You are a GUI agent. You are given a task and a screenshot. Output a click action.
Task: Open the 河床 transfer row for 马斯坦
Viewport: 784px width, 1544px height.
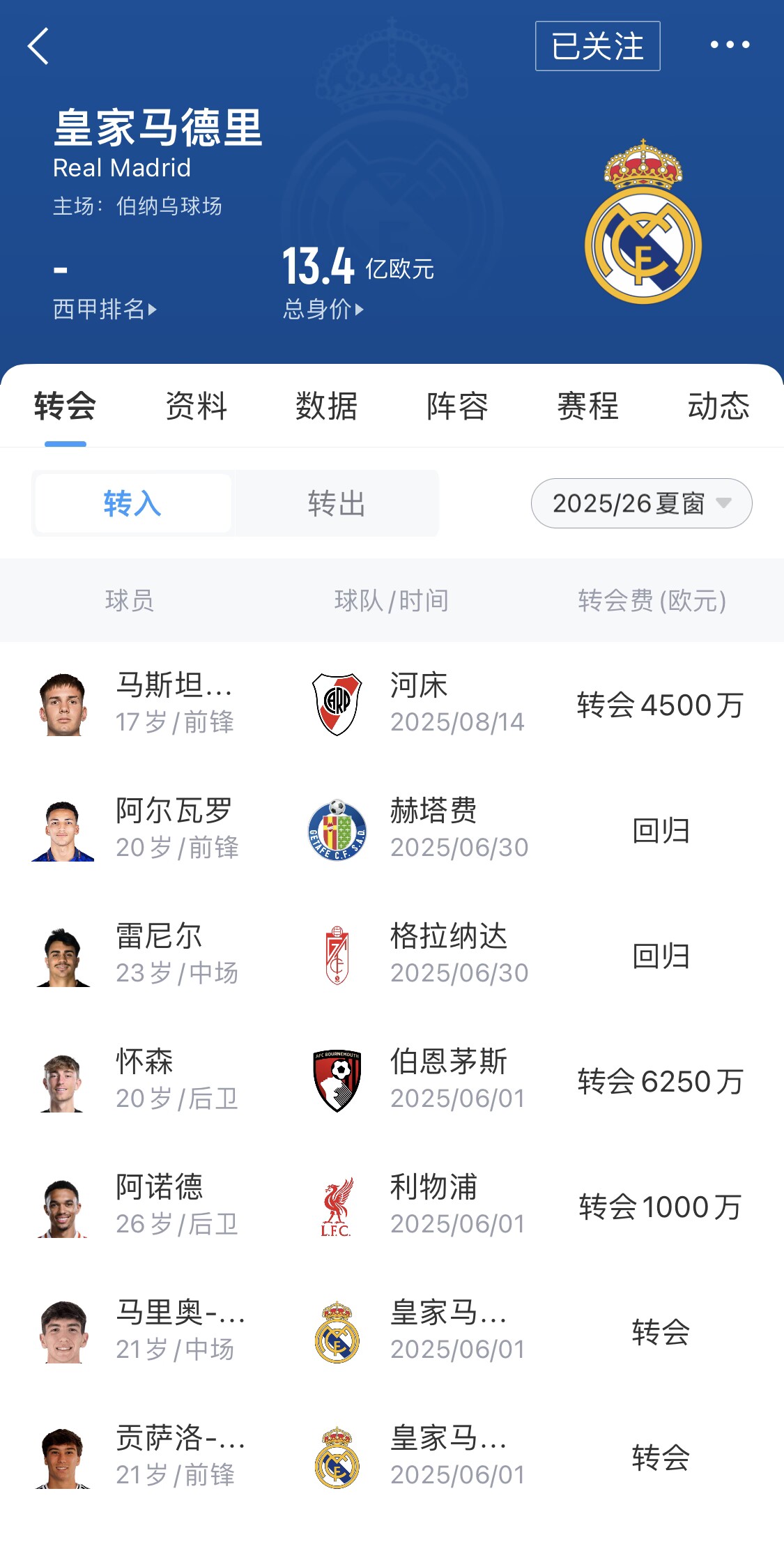(x=392, y=704)
